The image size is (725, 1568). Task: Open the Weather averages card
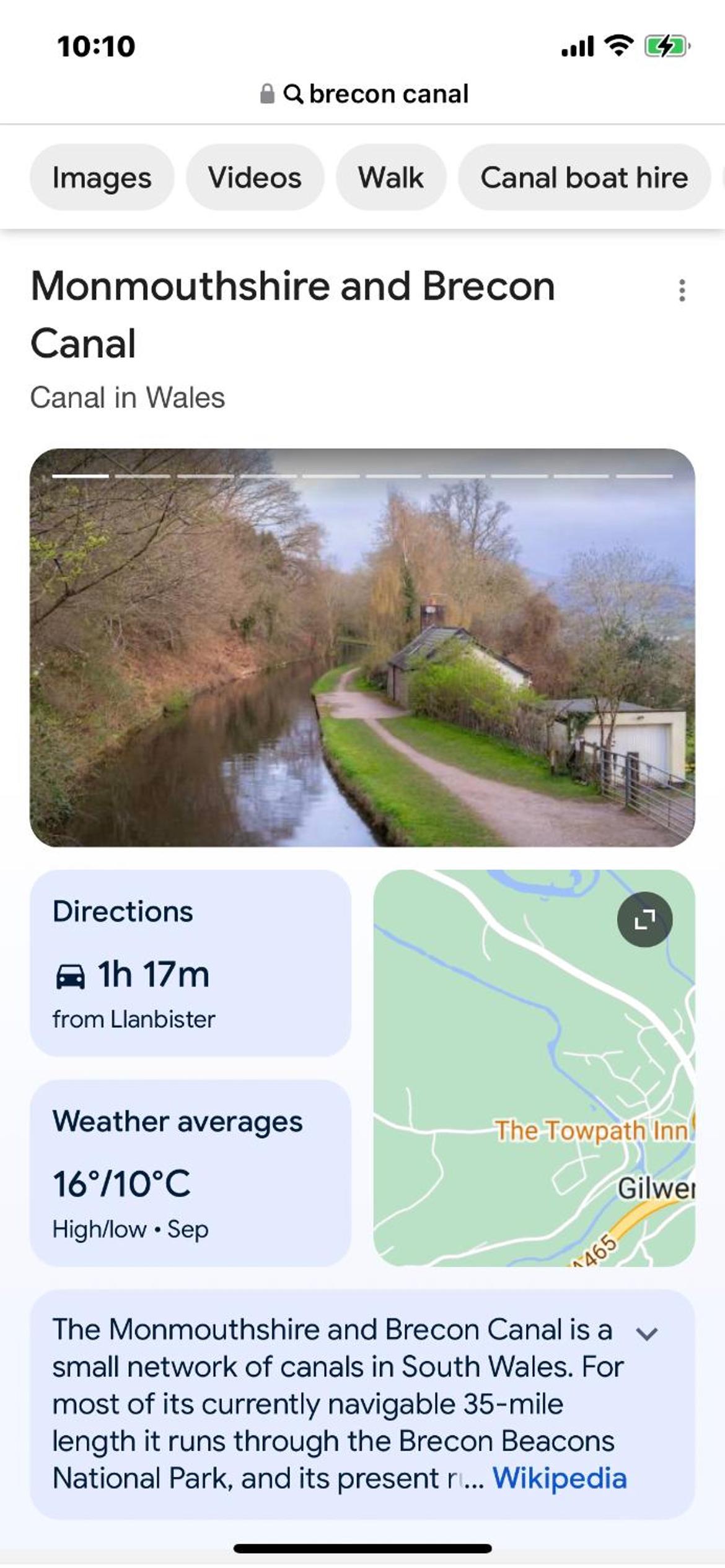click(191, 1173)
